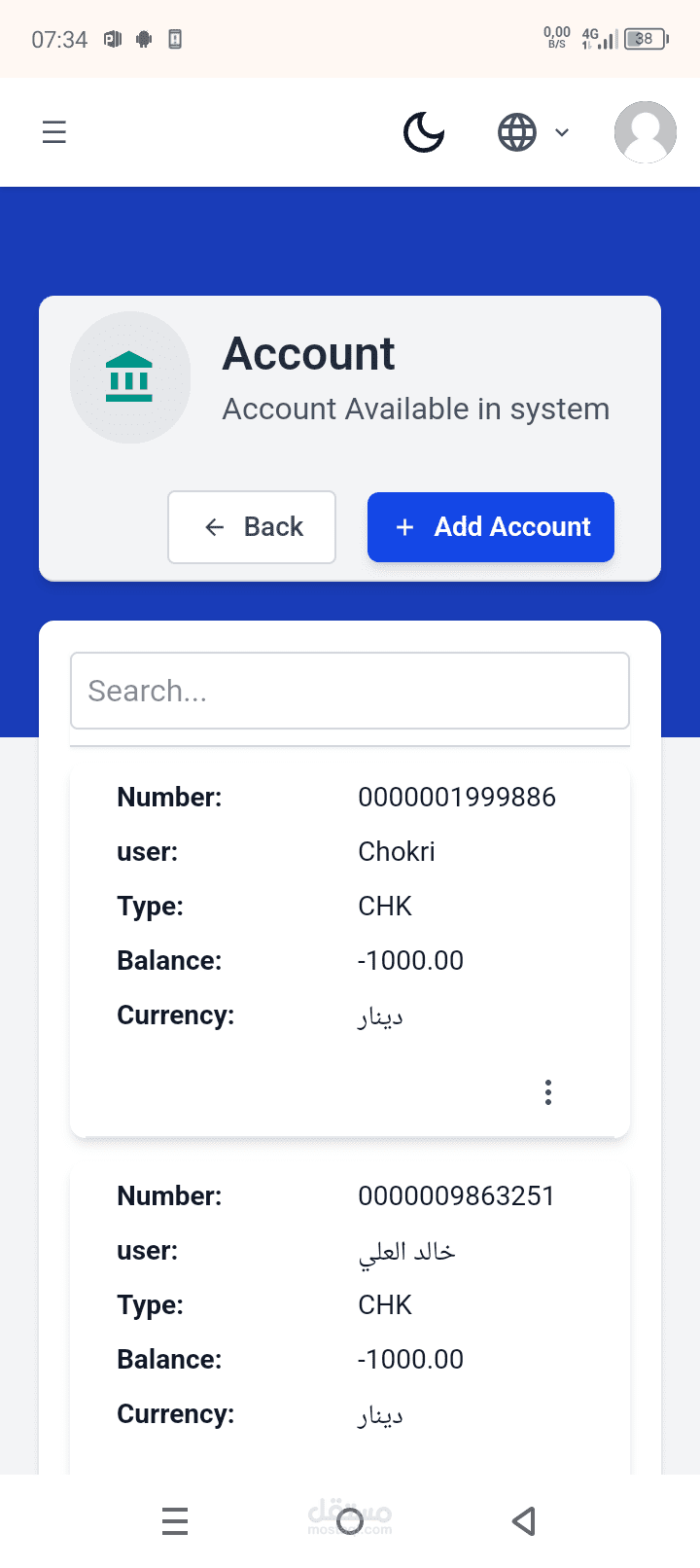Open the language globe dropdown

(533, 132)
